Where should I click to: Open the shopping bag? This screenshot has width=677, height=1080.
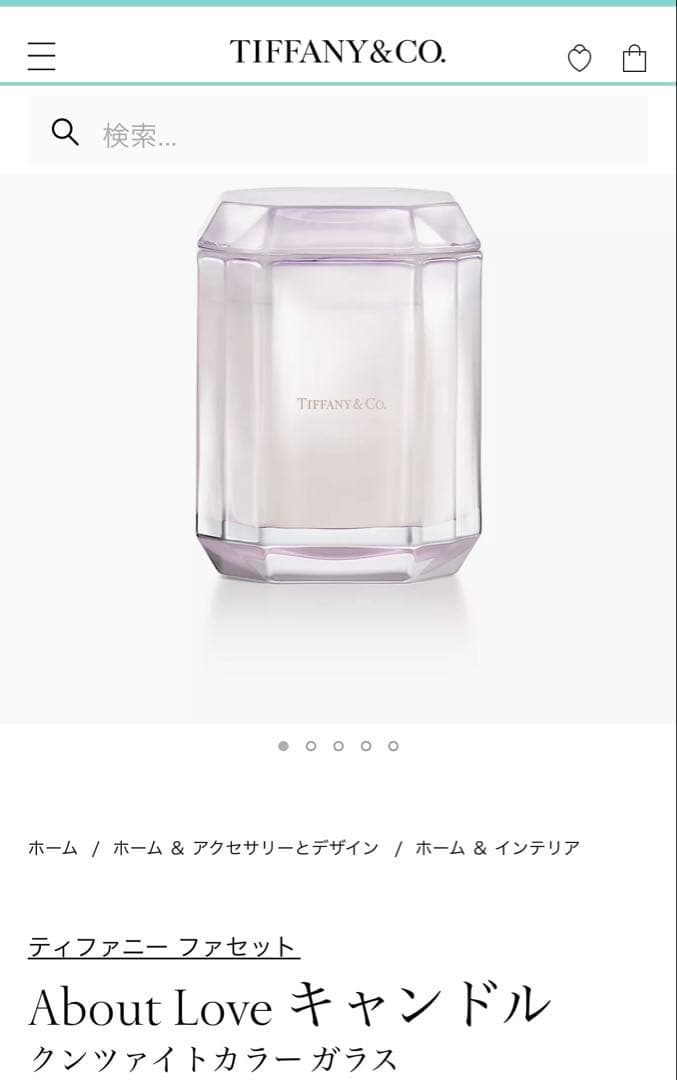634,58
